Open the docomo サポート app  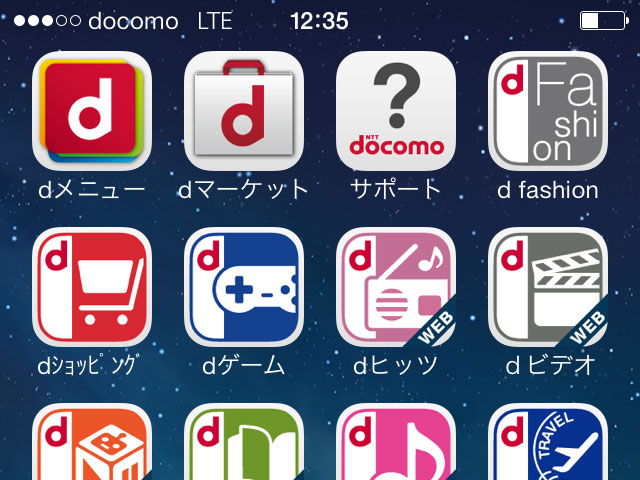point(396,111)
